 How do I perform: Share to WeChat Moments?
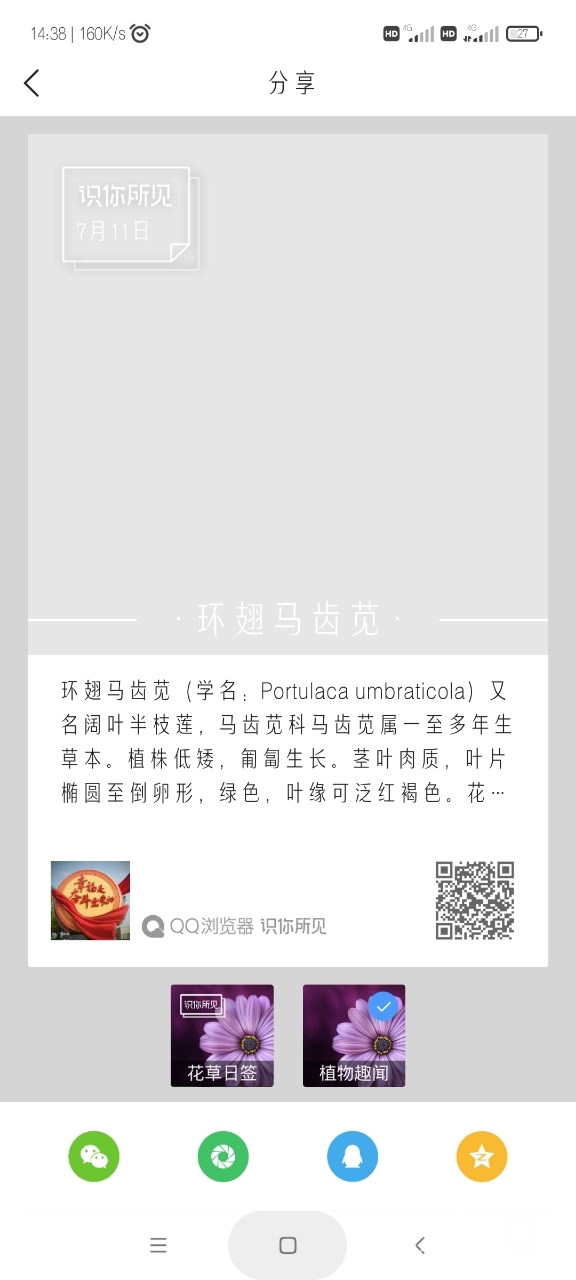point(223,1159)
